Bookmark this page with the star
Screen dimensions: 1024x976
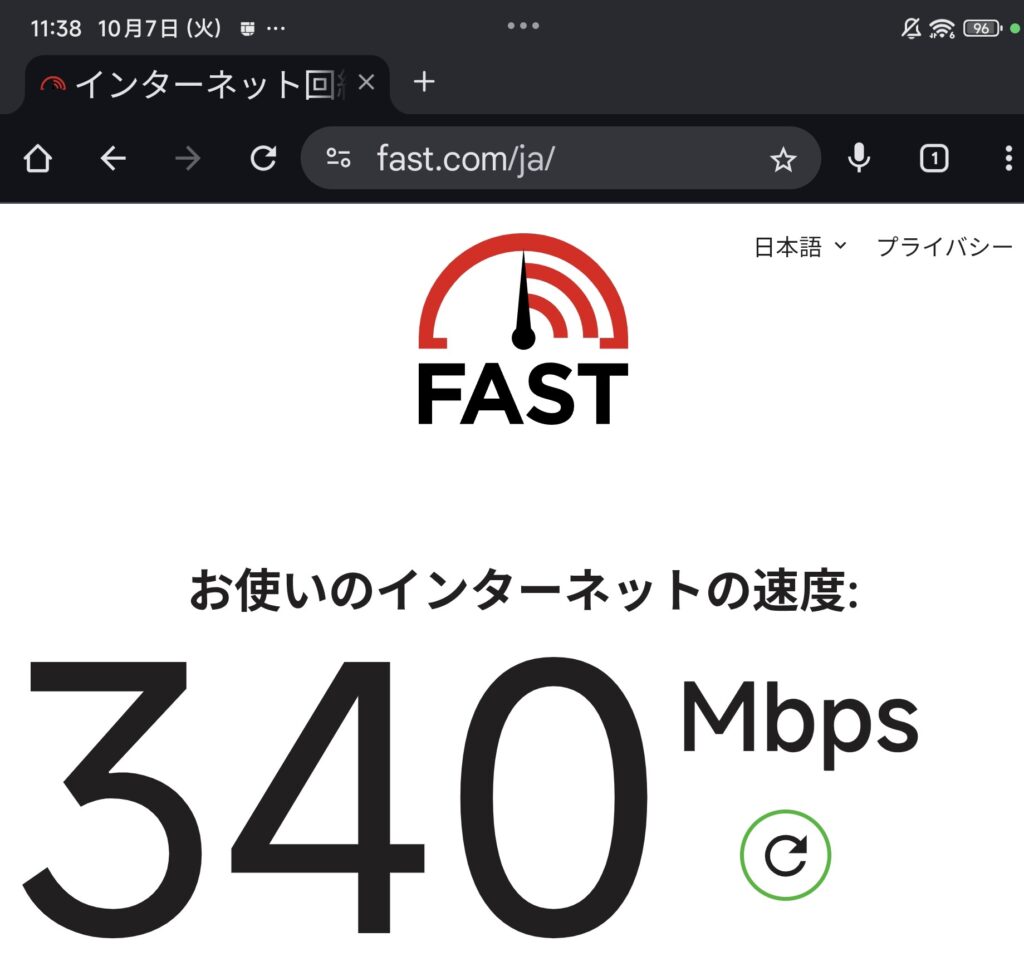[782, 159]
